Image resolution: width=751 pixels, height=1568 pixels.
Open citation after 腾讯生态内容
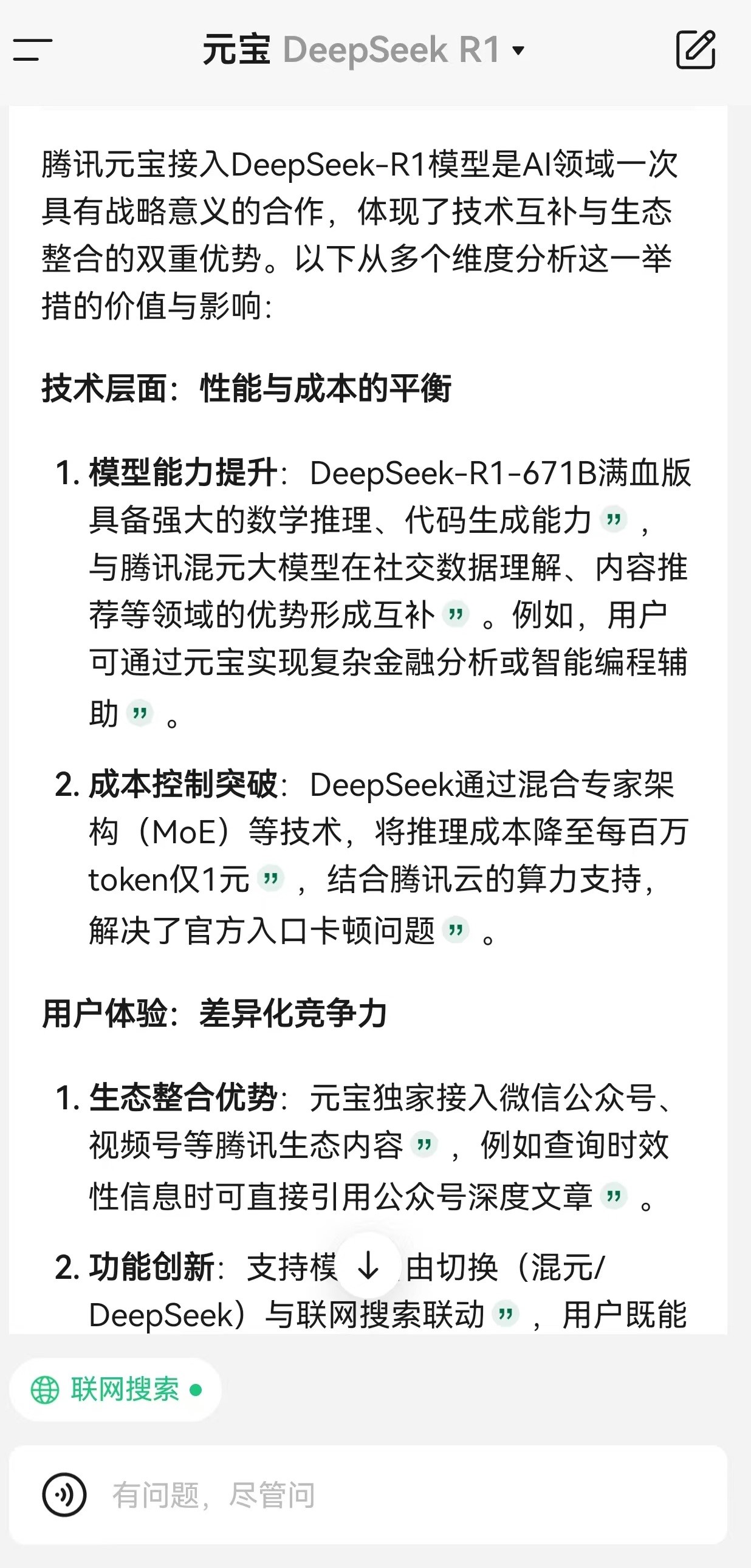[424, 1145]
